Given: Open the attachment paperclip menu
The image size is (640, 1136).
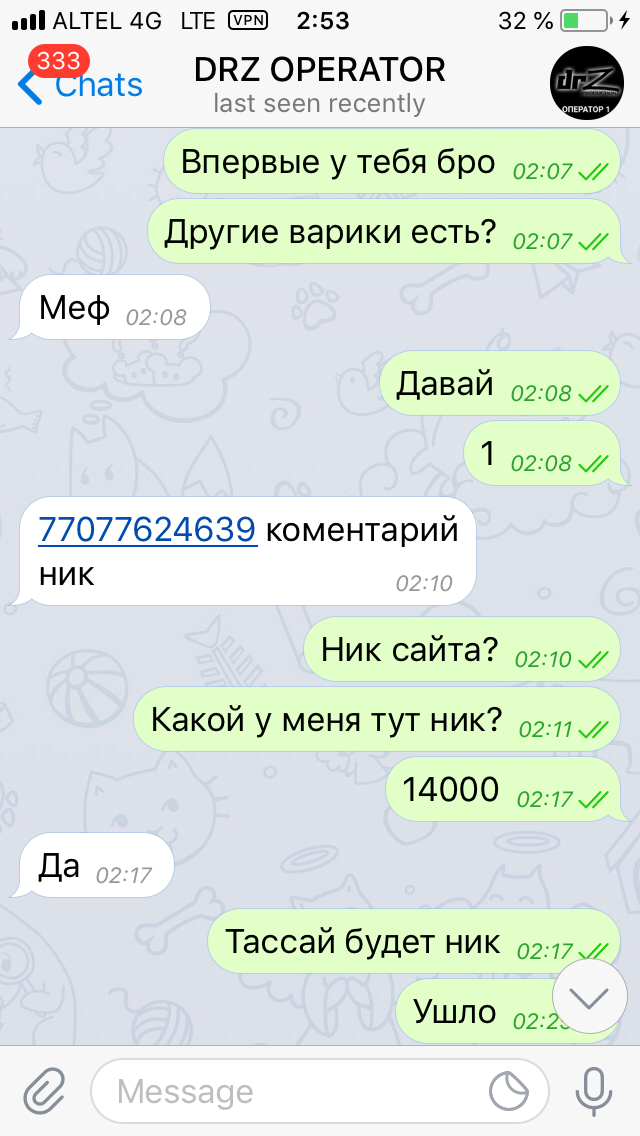Looking at the screenshot, I should coord(45,1091).
